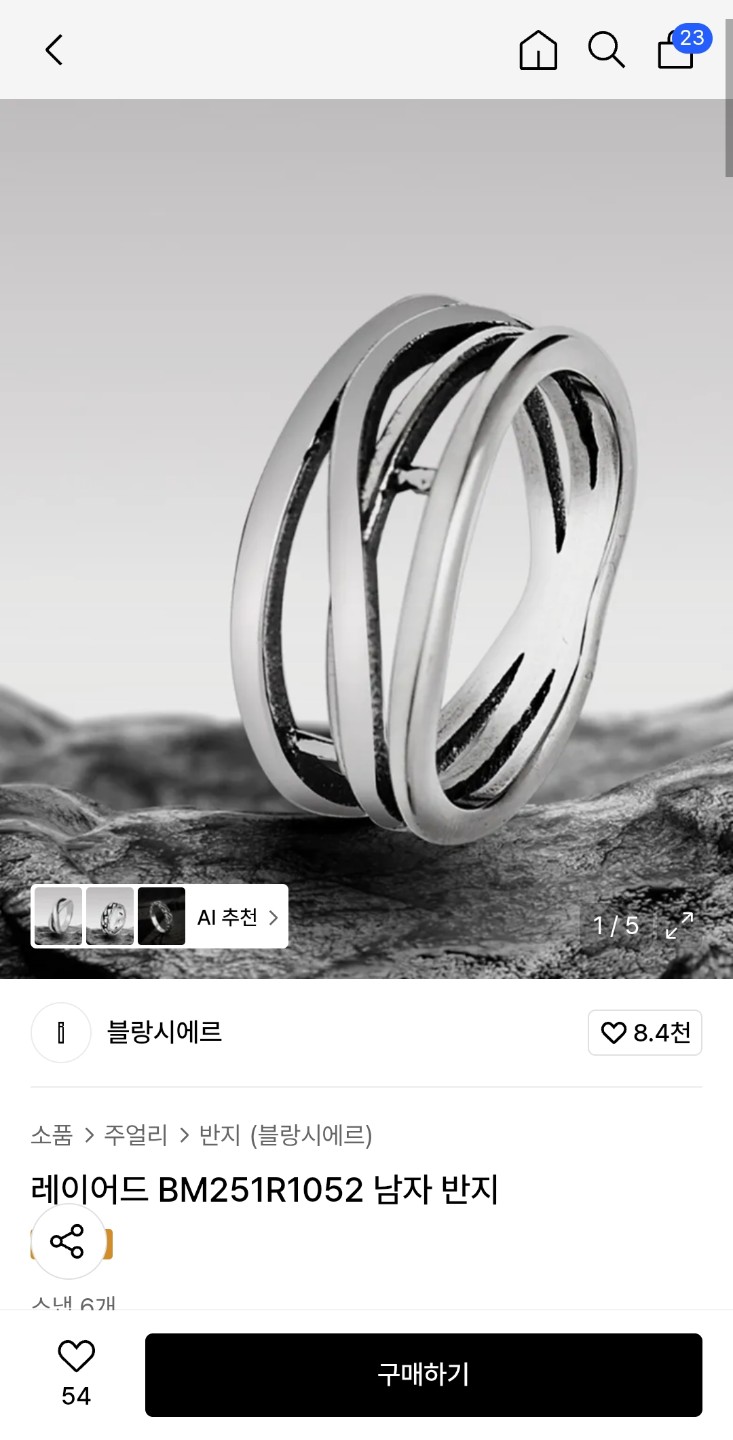Go back to the previous page
Image resolution: width=733 pixels, height=1440 pixels.
(54, 49)
